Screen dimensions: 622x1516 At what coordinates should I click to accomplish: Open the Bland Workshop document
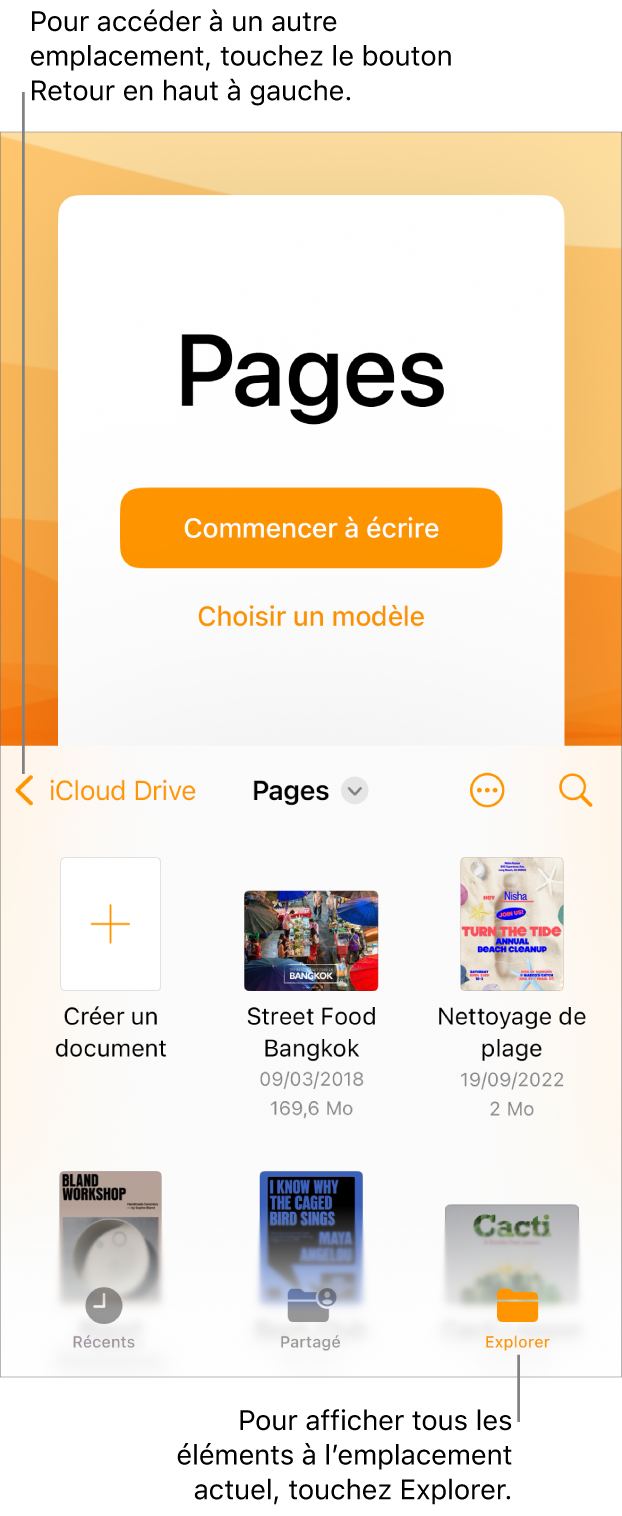point(110,1225)
